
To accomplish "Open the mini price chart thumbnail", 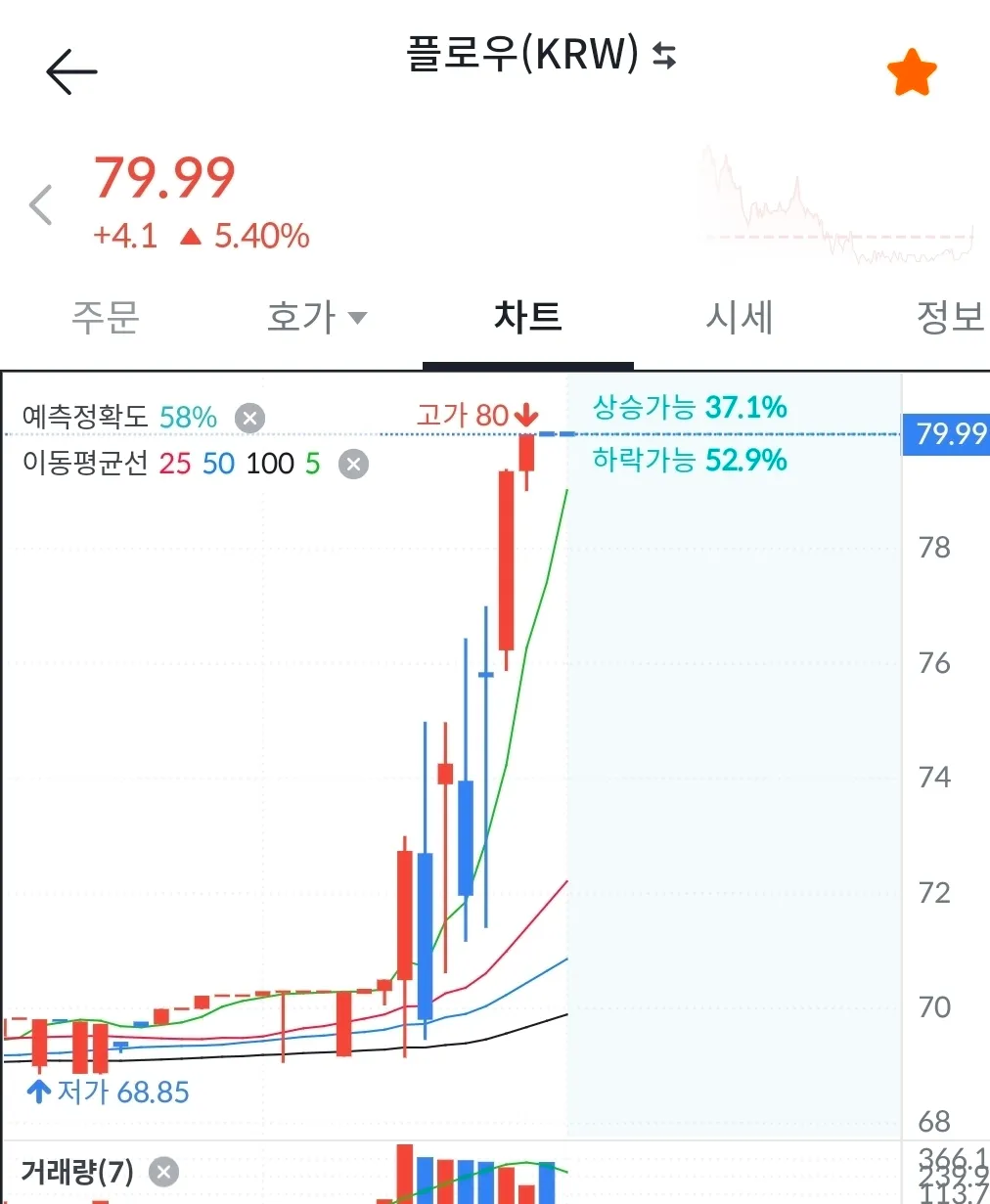I will point(838,207).
